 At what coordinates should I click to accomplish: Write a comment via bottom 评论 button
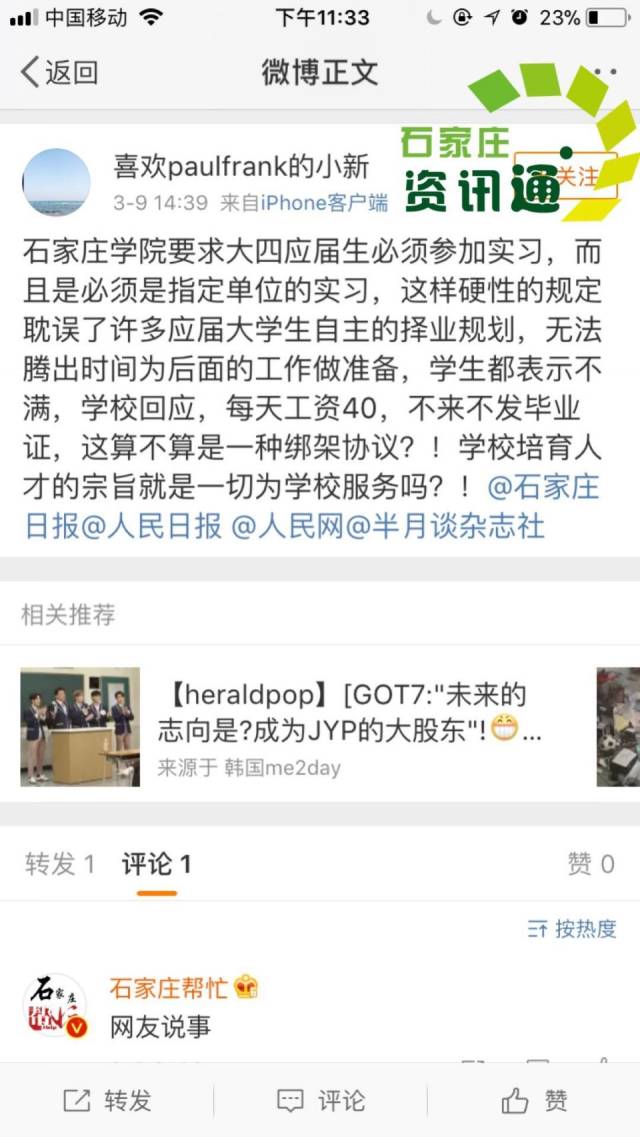[x=321, y=1101]
